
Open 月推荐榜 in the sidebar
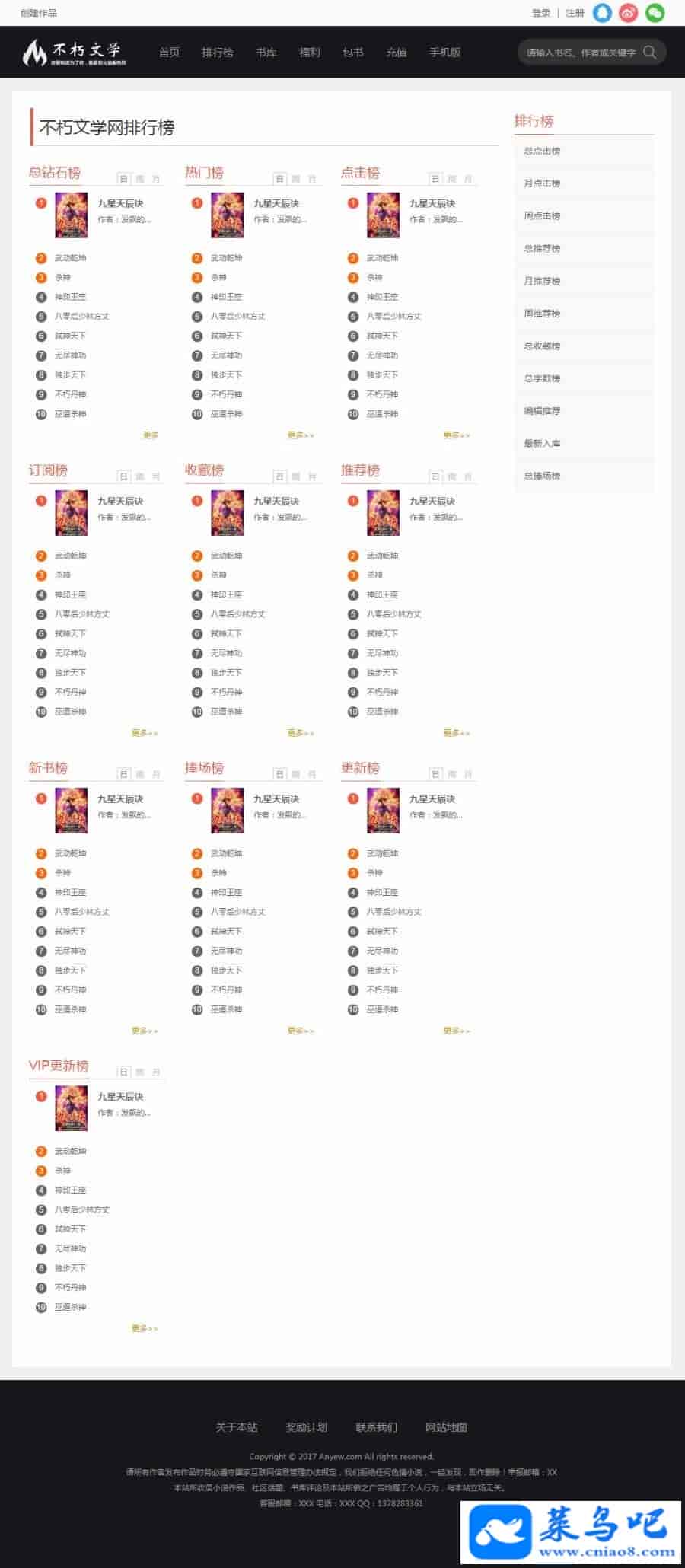542,281
